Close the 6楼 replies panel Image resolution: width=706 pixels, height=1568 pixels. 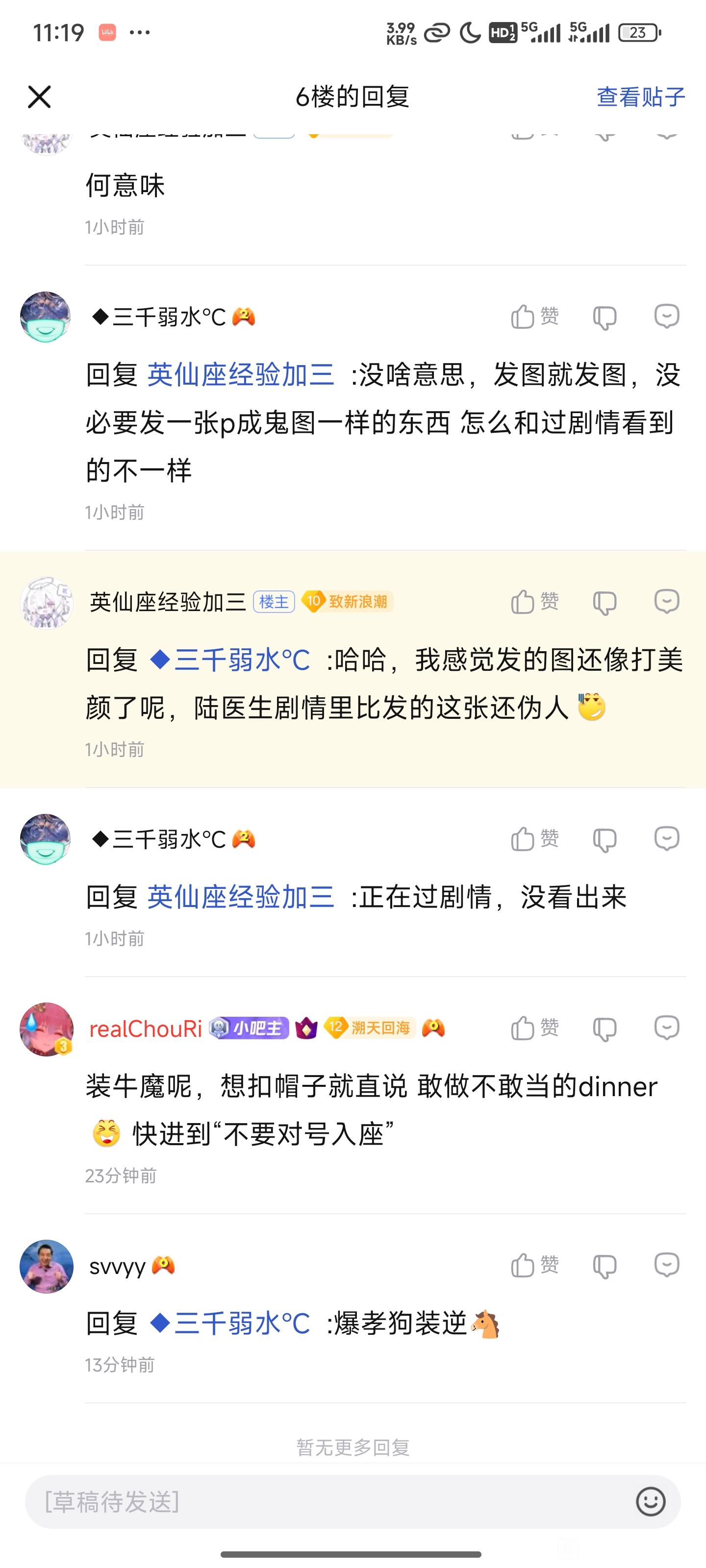click(40, 97)
